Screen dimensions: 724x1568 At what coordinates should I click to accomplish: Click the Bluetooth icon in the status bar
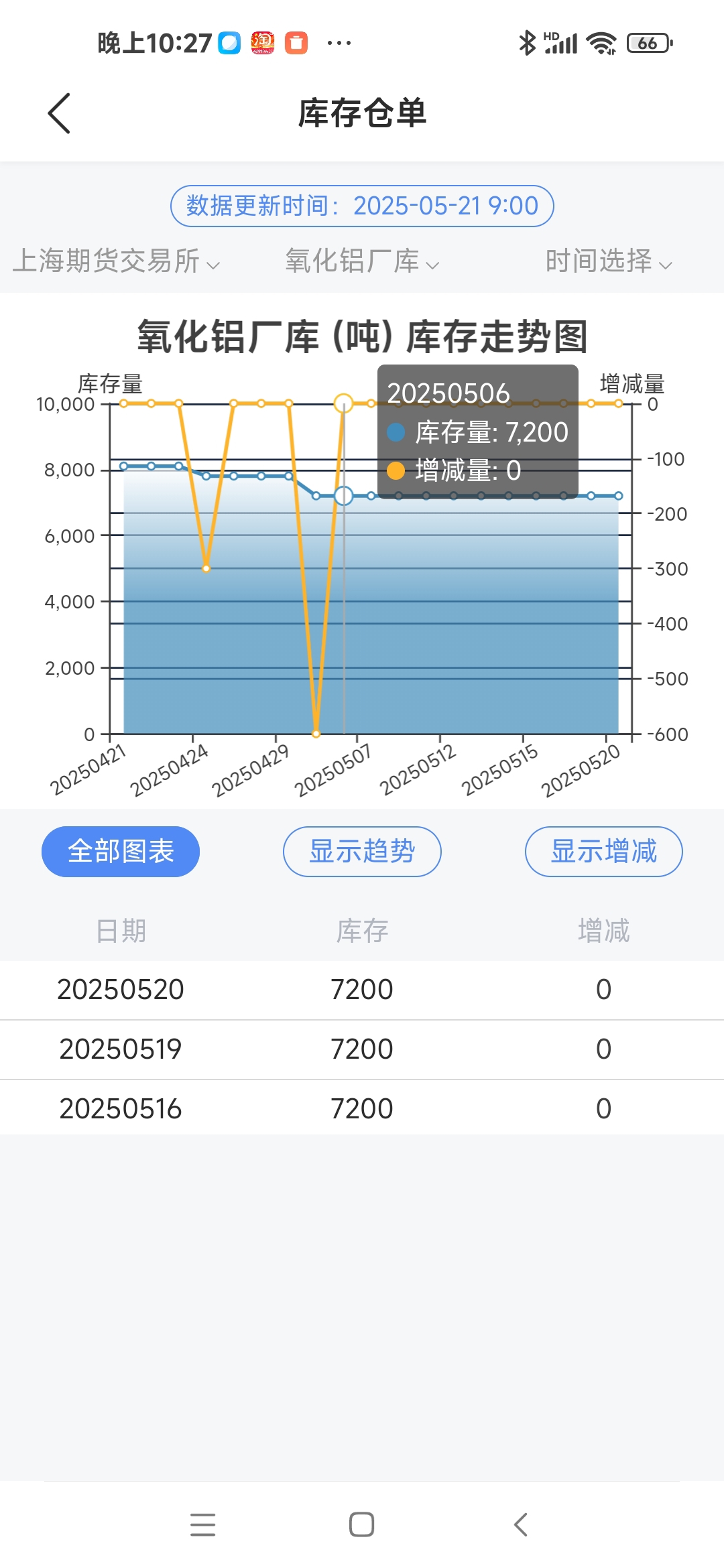coord(527,42)
